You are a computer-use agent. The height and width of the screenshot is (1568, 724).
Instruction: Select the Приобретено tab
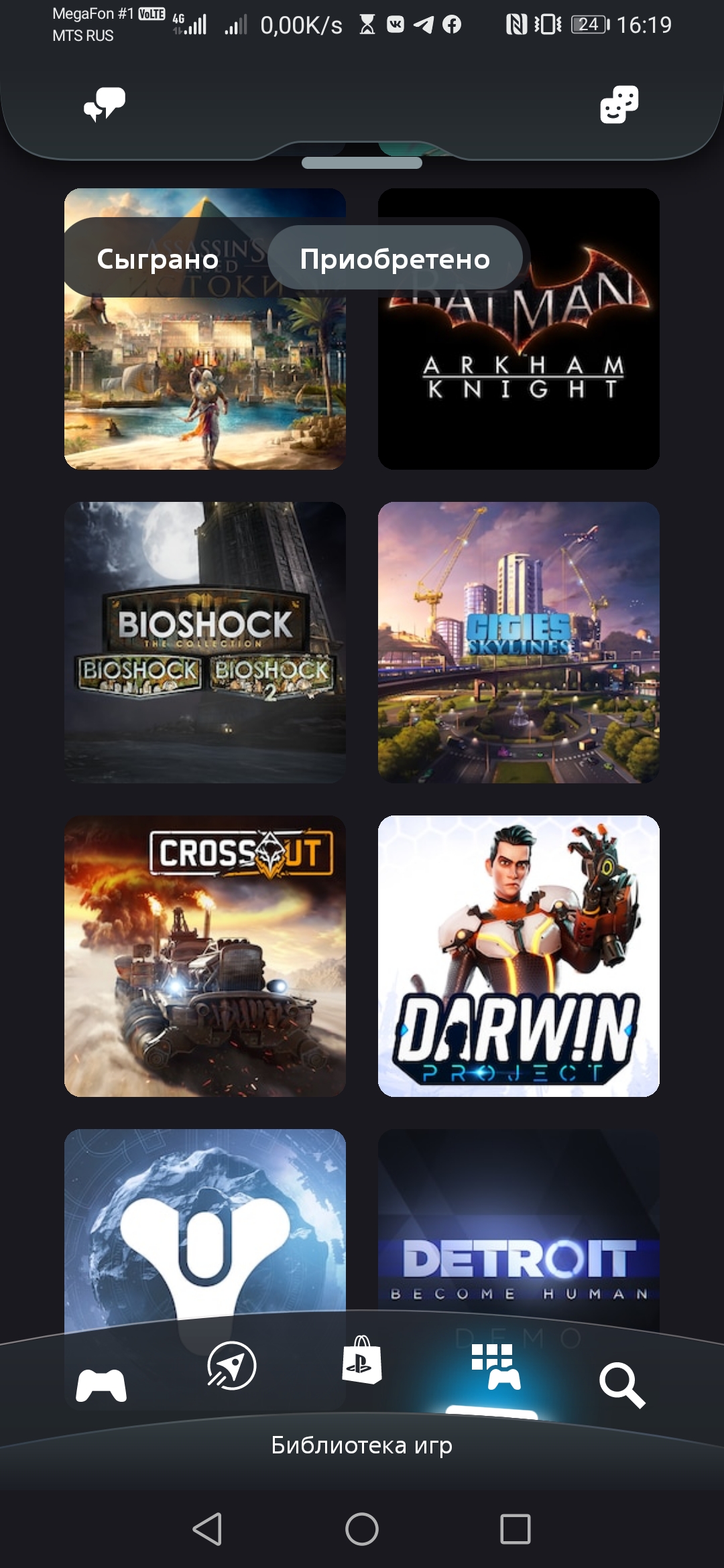[x=395, y=259]
